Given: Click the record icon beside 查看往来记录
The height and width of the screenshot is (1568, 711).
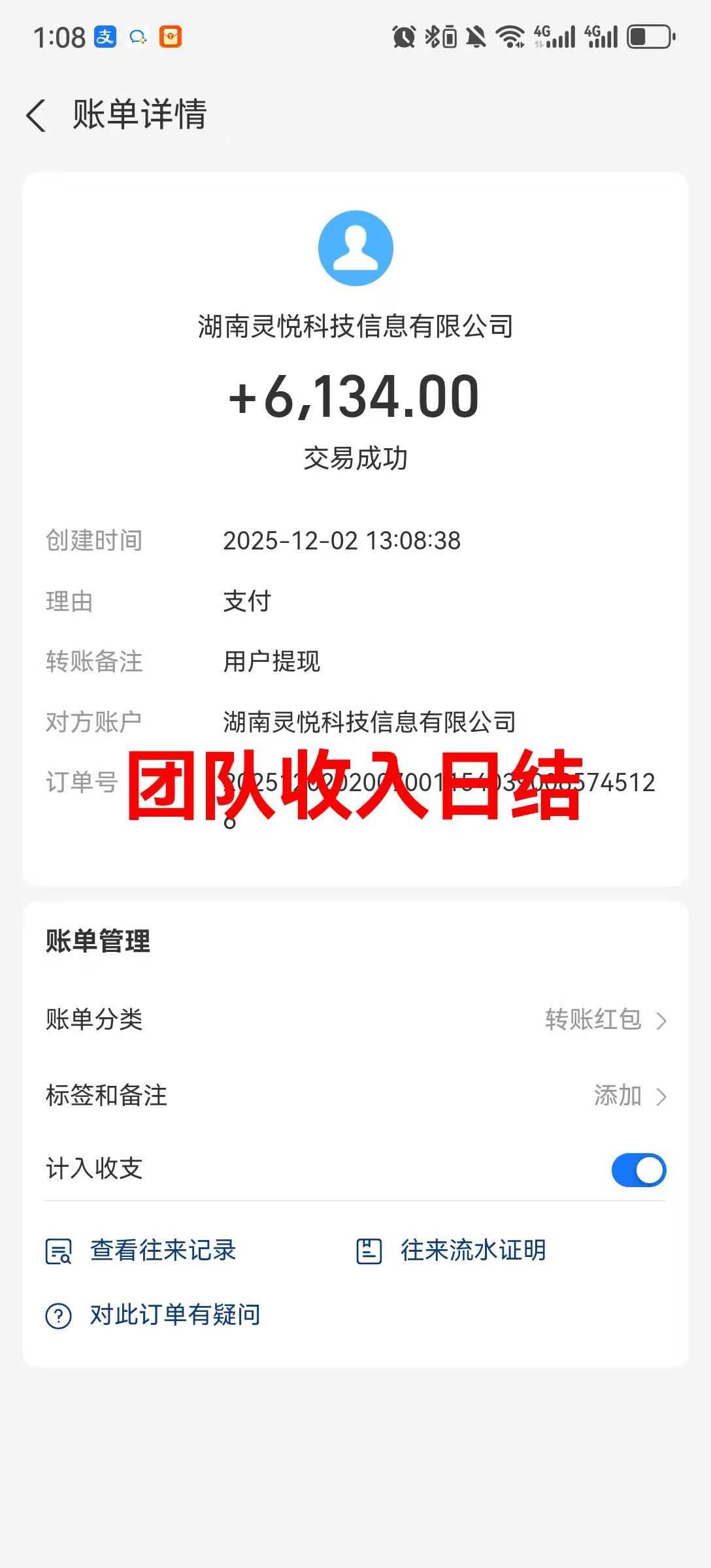Looking at the screenshot, I should 59,1250.
